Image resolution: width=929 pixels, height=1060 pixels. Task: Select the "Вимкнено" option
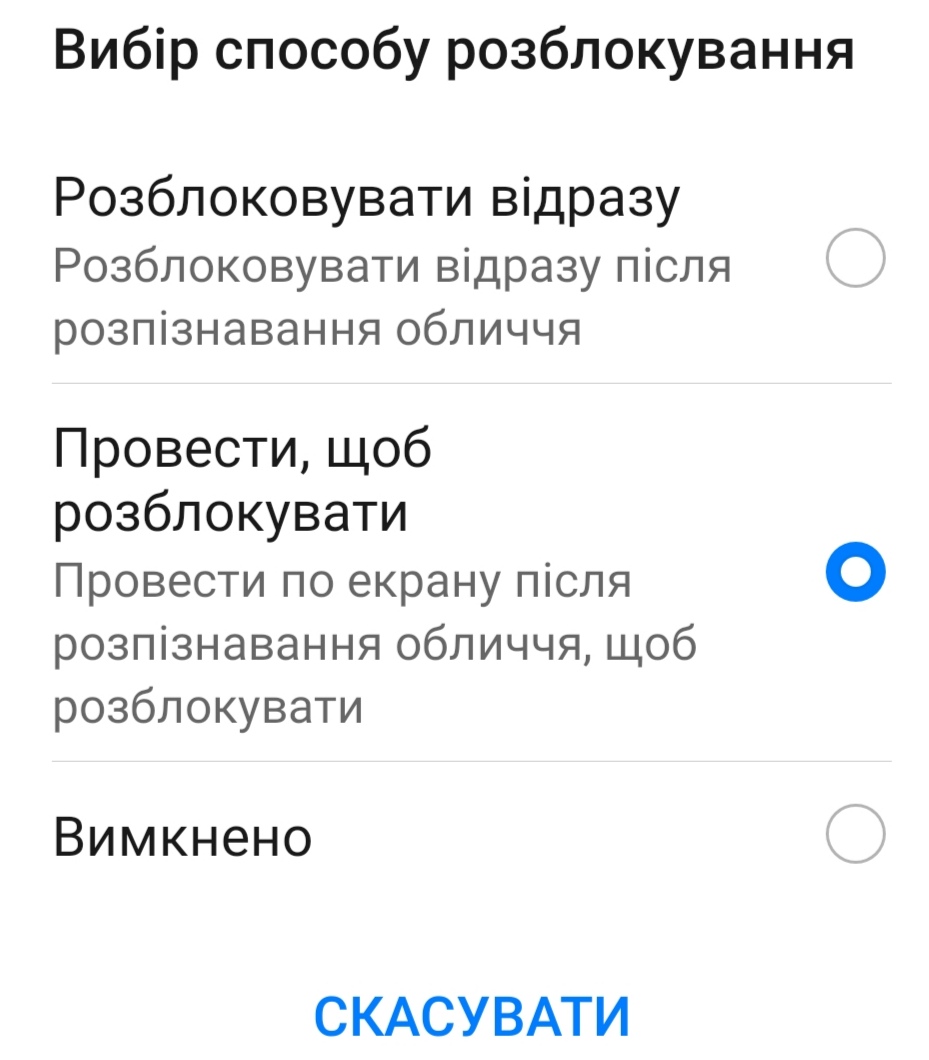pos(855,834)
